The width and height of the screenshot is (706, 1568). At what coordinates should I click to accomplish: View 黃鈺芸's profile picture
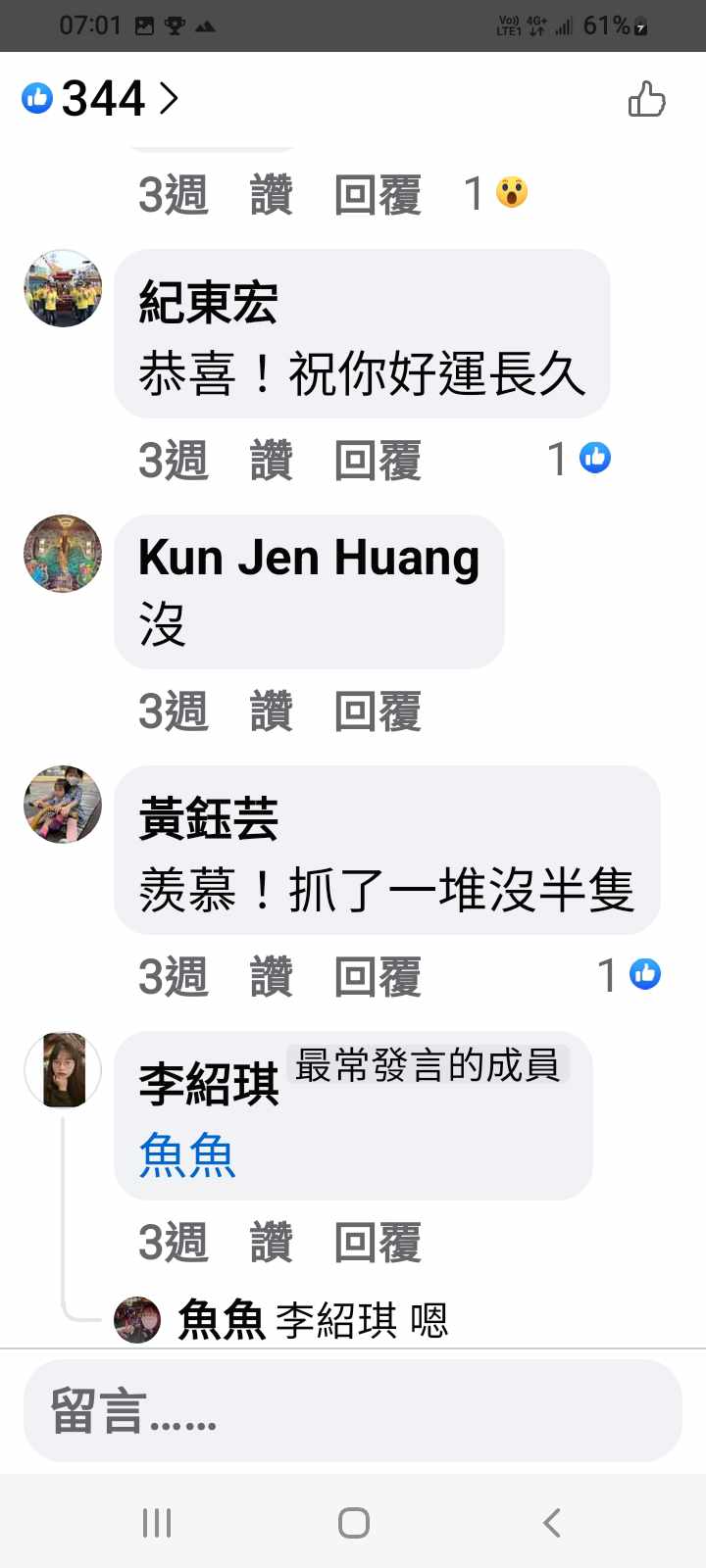pyautogui.click(x=63, y=805)
